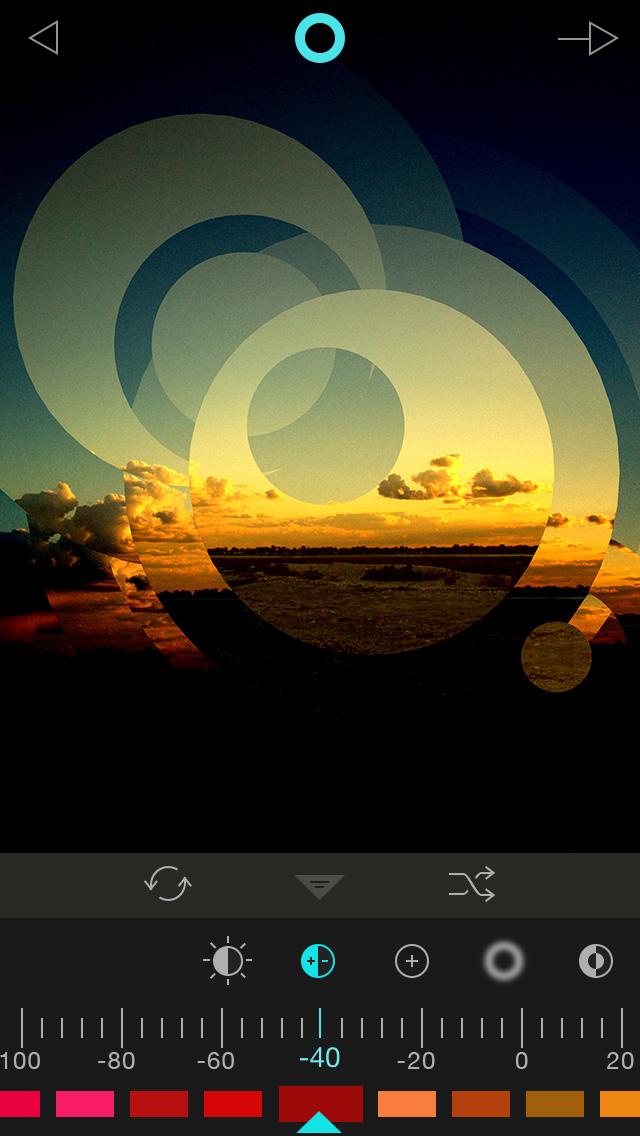640x1136 pixels.
Task: Shuffle the effect randomly
Action: (472, 884)
